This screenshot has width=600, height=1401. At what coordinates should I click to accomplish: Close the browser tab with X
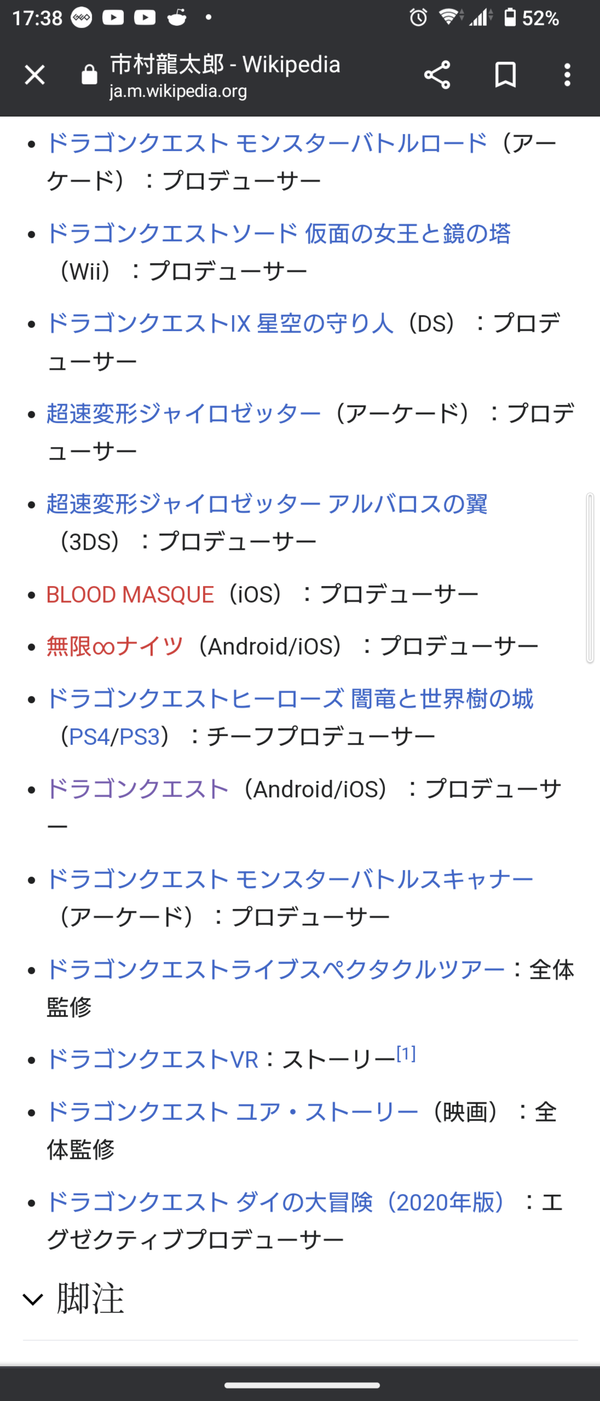pos(35,76)
